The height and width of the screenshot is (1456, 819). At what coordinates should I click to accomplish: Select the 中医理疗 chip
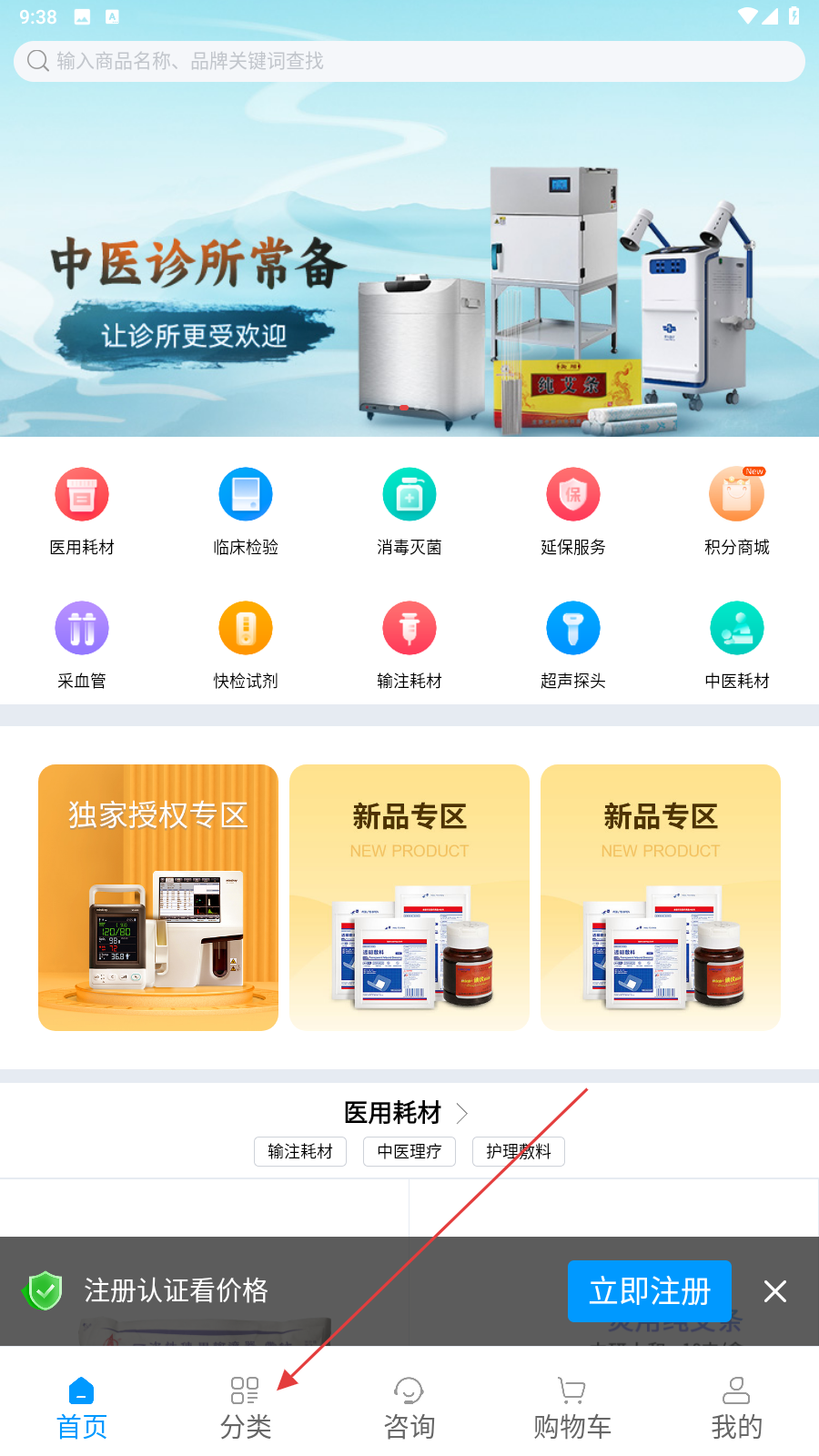409,1151
